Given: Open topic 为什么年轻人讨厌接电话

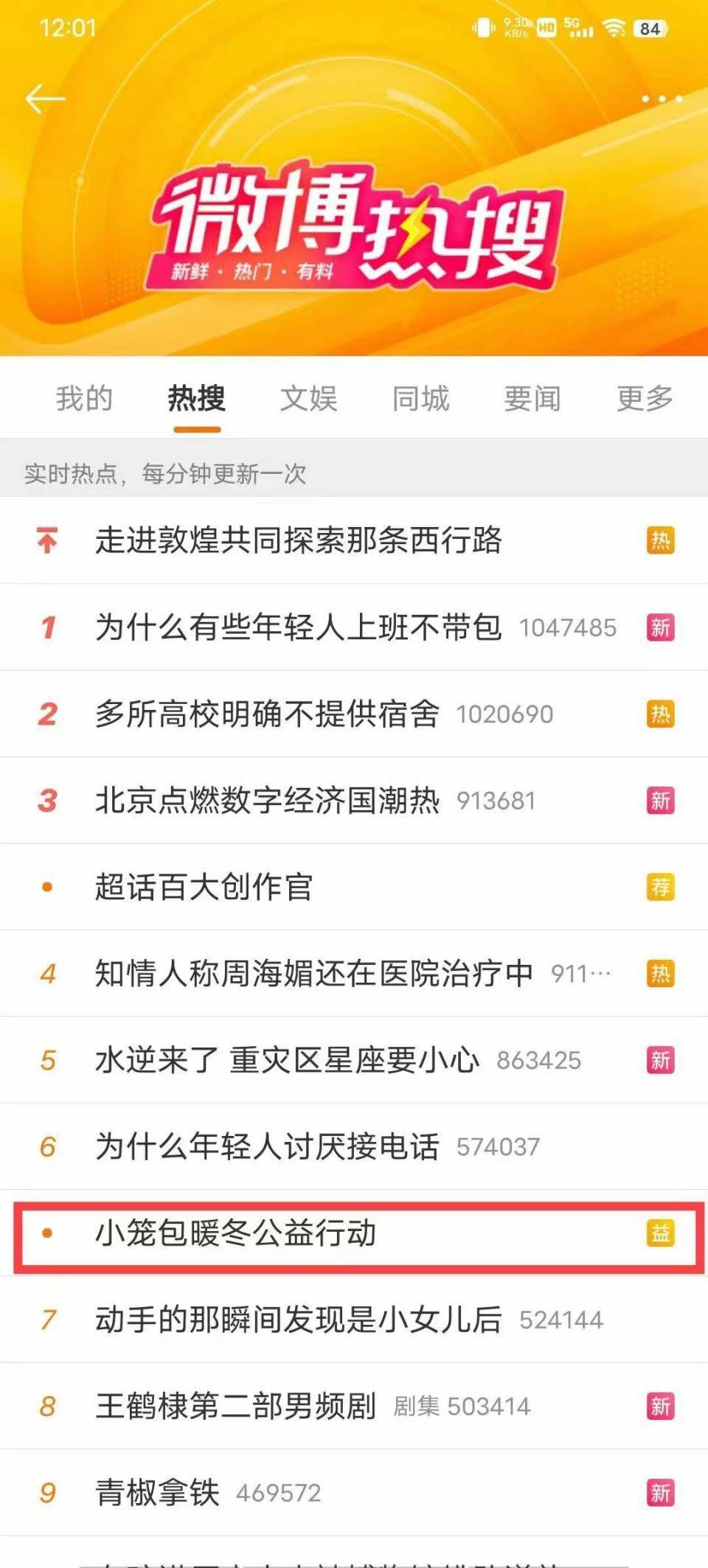Looking at the screenshot, I should pos(354,1146).
